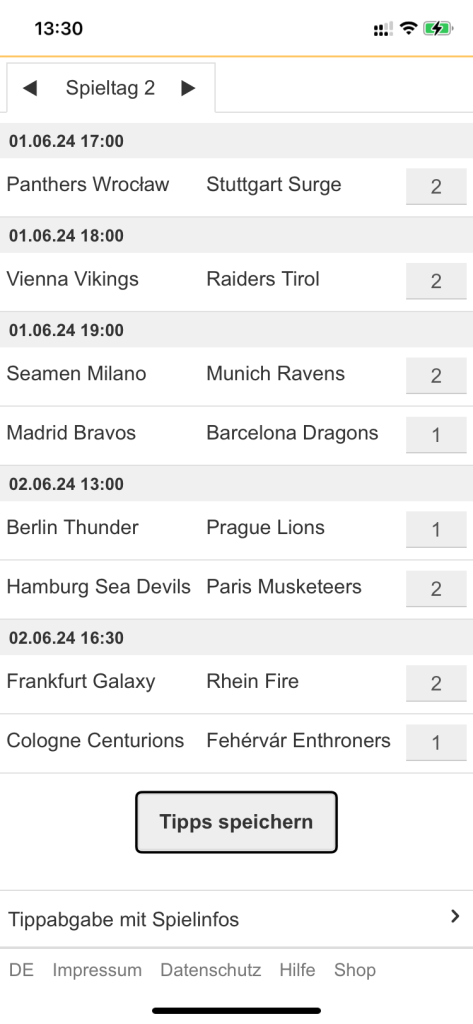
Task: Open Tippabgabe mit Spielinfos
Action: point(236,920)
